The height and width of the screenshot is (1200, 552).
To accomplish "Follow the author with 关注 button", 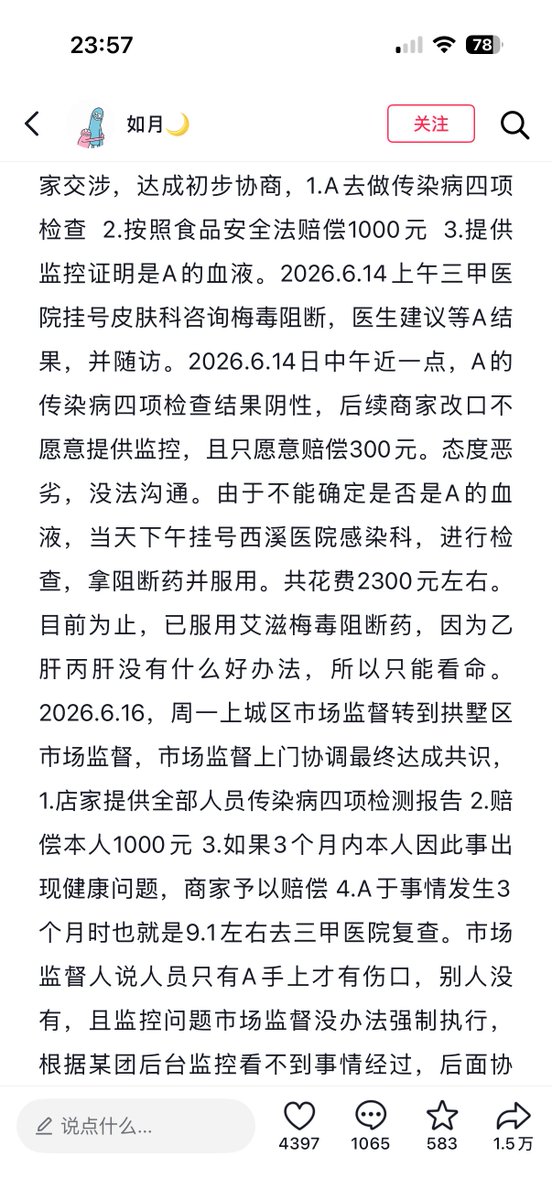I will pyautogui.click(x=431, y=124).
